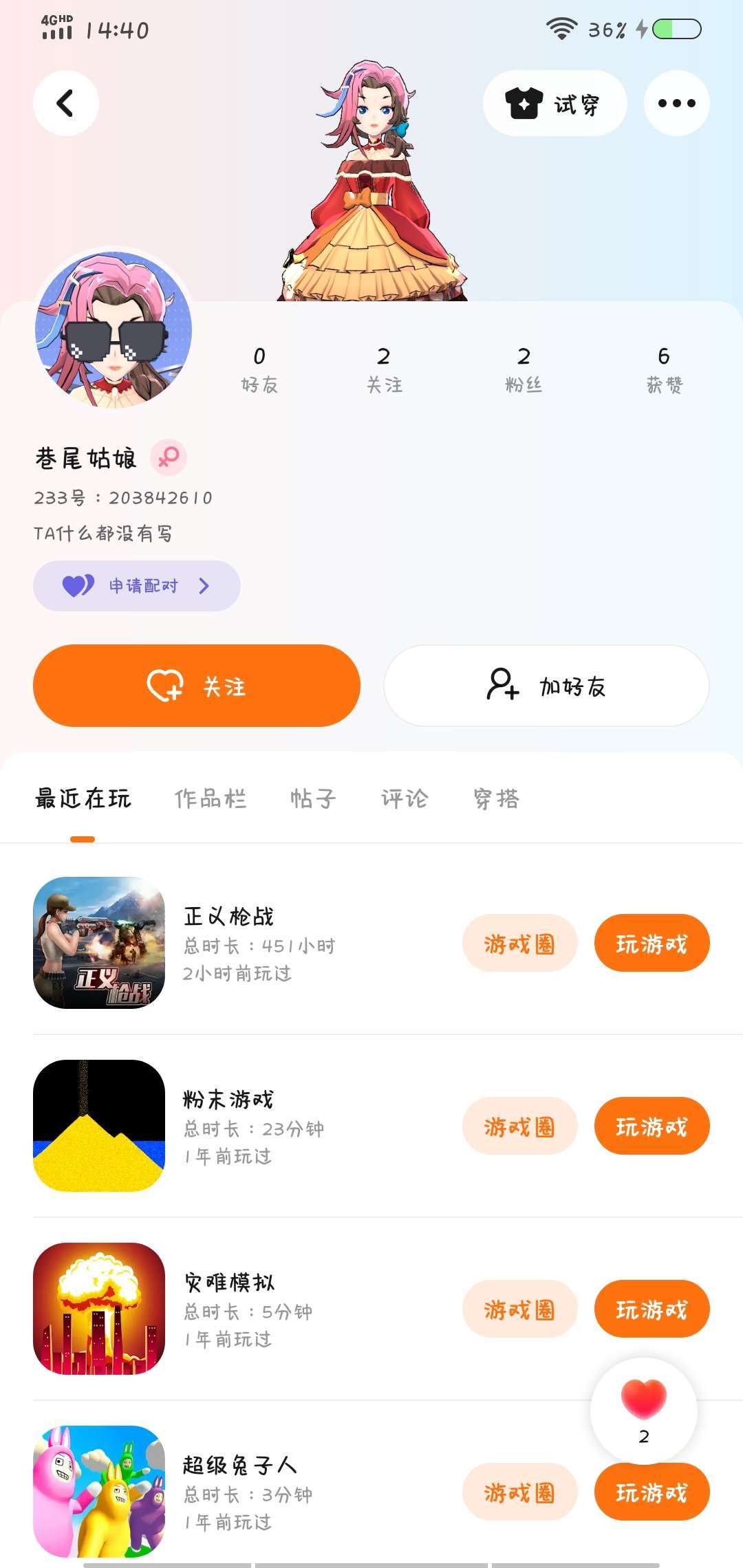The width and height of the screenshot is (743, 1568).
Task: Play 灾难模拟 with 玩游戏
Action: click(652, 1309)
